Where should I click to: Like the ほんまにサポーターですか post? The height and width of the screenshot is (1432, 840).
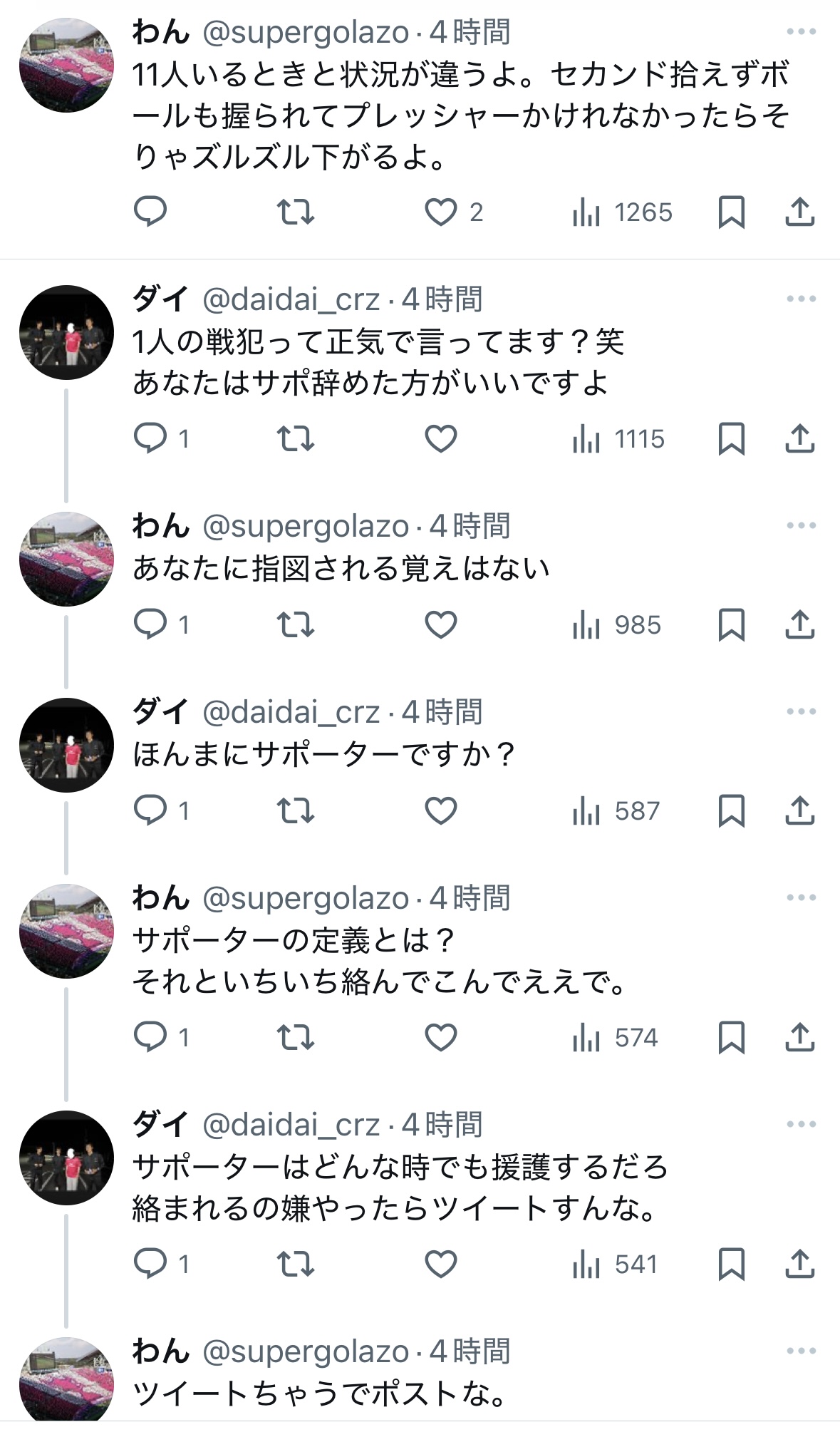pyautogui.click(x=441, y=810)
